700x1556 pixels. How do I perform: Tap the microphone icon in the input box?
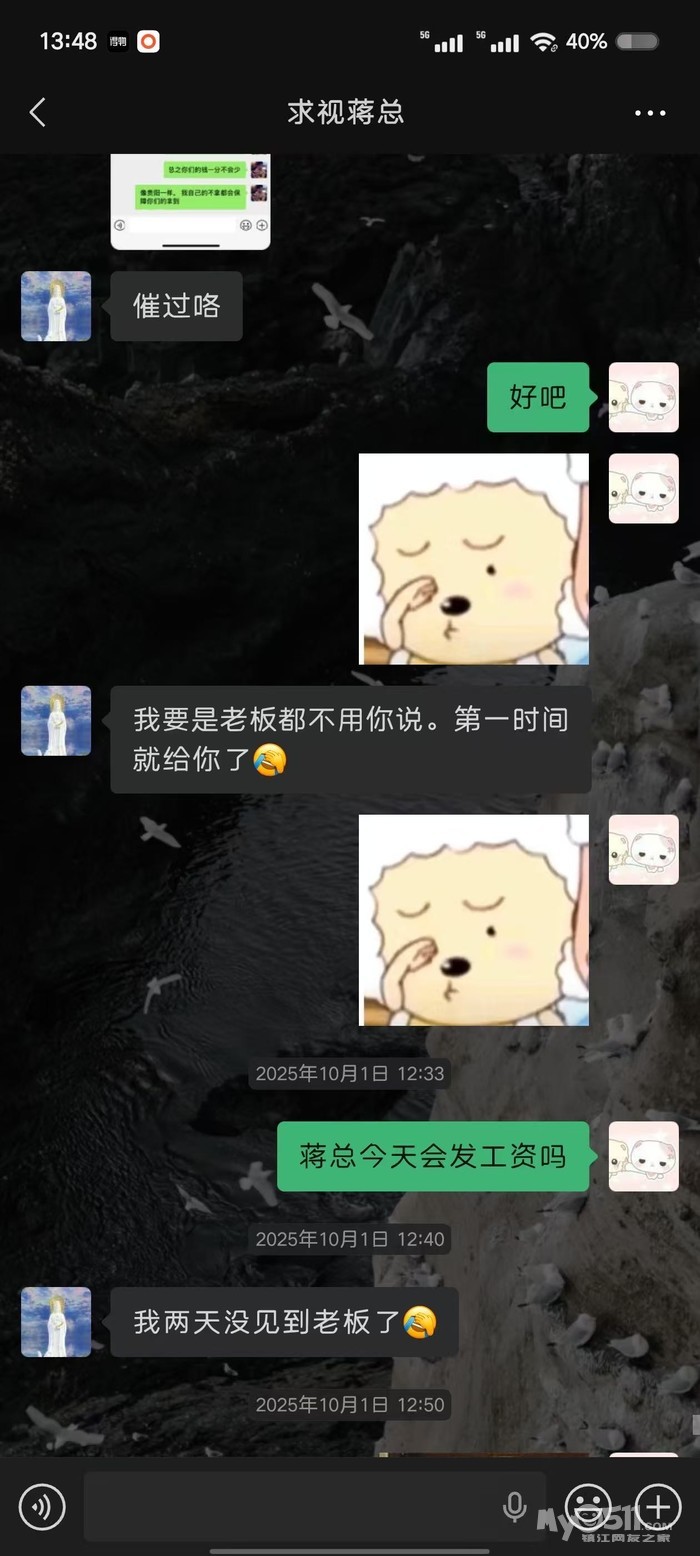click(515, 1506)
